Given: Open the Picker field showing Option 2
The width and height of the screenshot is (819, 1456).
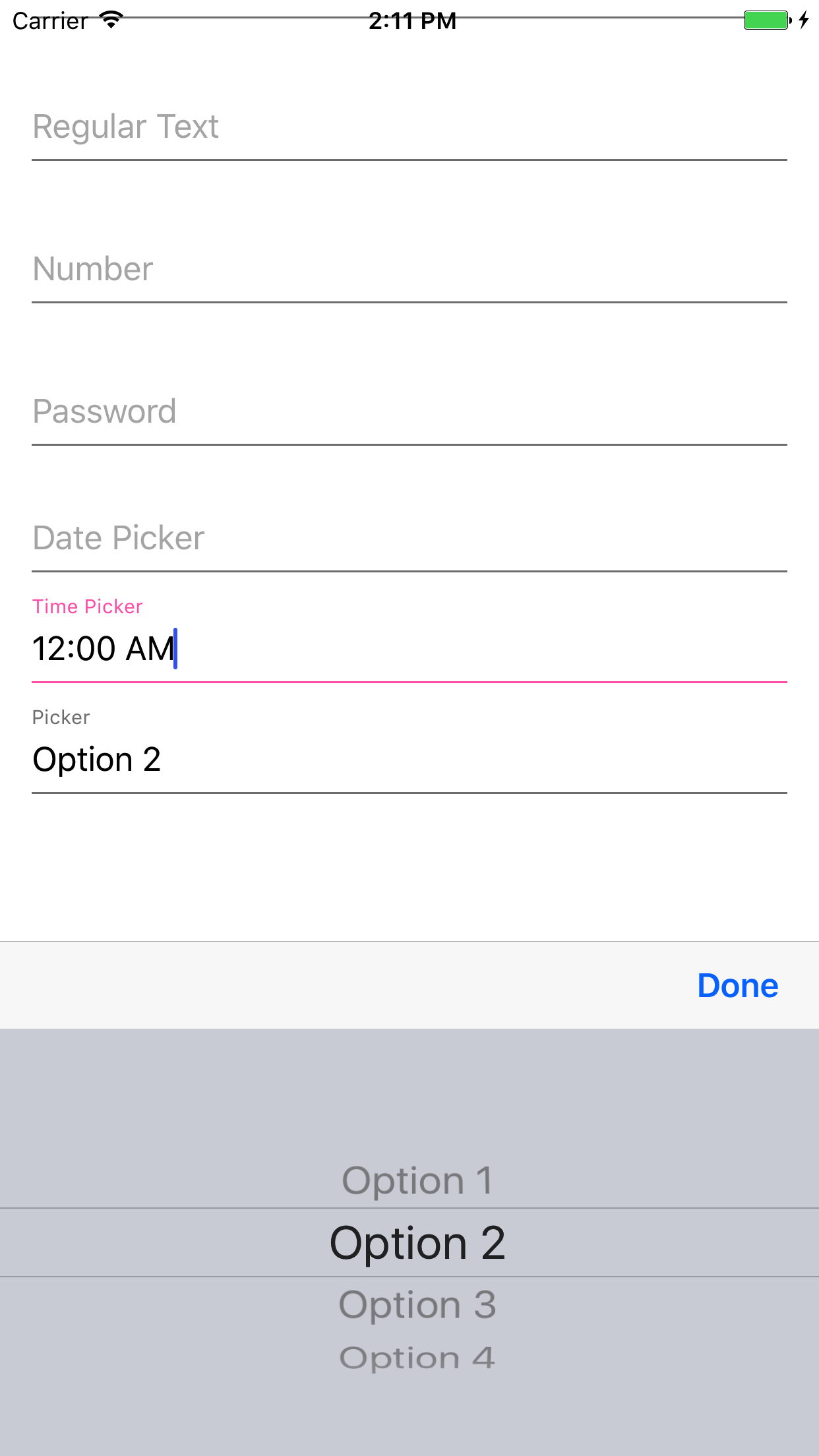Looking at the screenshot, I should point(409,760).
